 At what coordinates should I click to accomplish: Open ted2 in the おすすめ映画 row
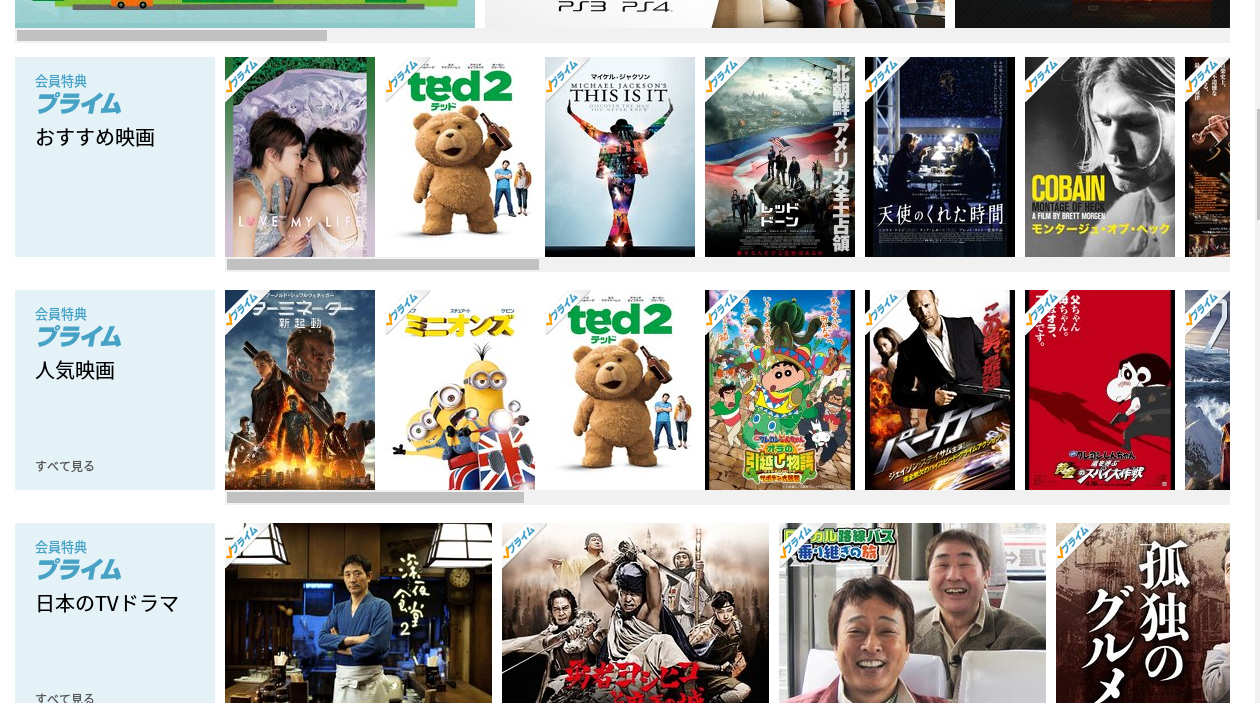(460, 157)
